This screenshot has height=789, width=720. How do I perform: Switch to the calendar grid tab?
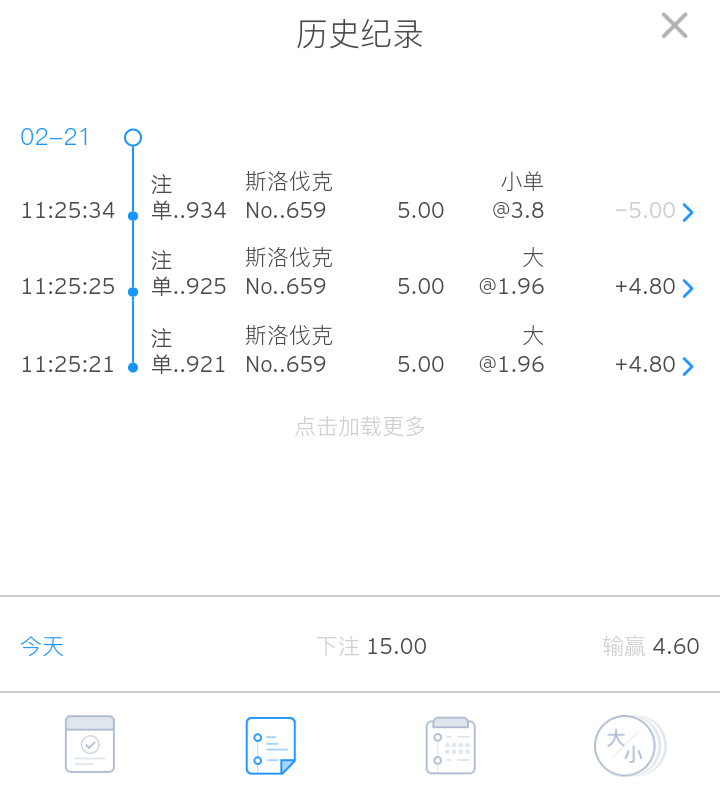pos(450,746)
